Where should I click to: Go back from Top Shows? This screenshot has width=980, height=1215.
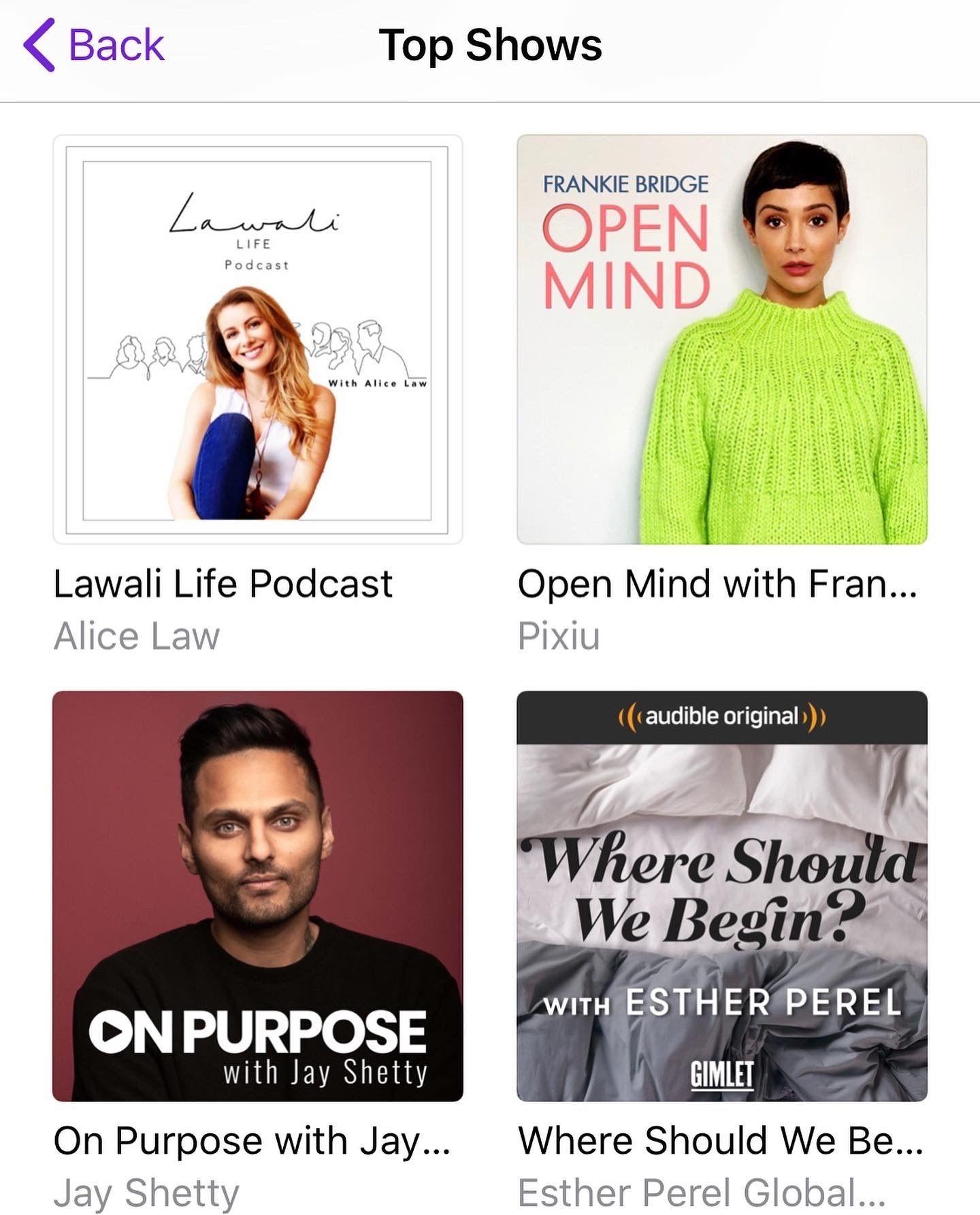94,46
